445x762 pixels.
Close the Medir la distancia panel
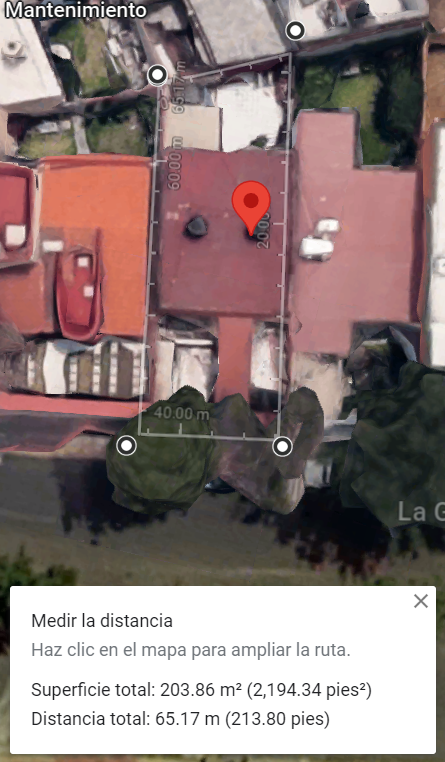click(421, 601)
